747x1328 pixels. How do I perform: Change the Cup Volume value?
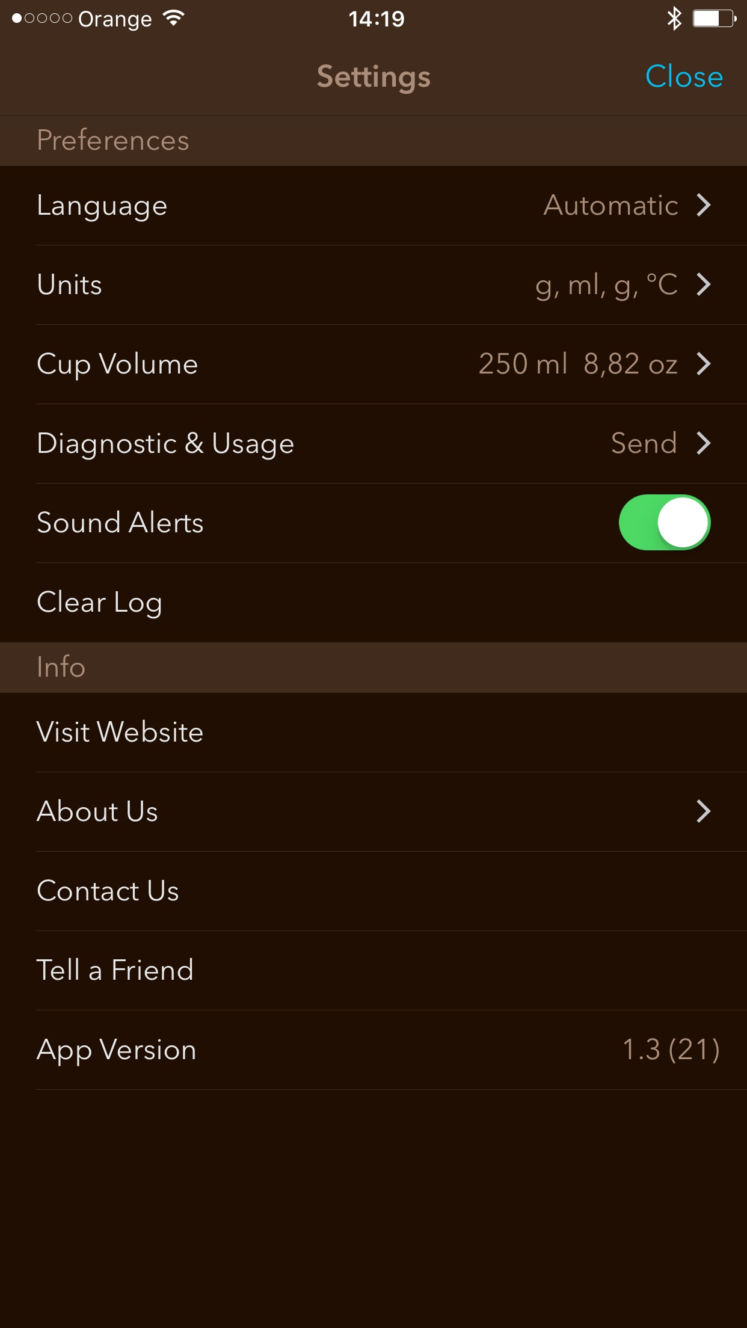(x=373, y=364)
